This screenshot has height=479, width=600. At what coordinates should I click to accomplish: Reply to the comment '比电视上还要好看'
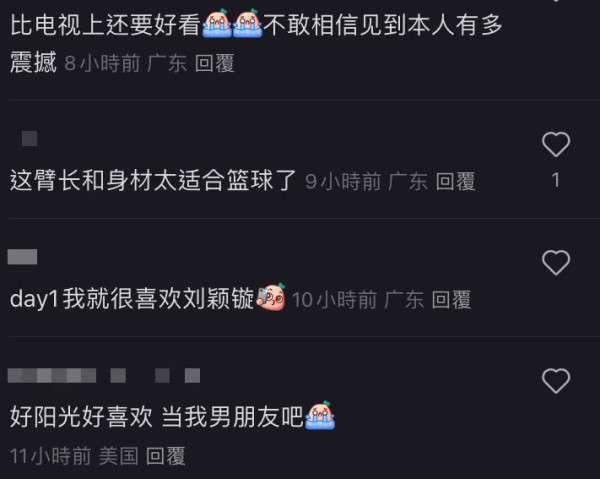coord(215,64)
